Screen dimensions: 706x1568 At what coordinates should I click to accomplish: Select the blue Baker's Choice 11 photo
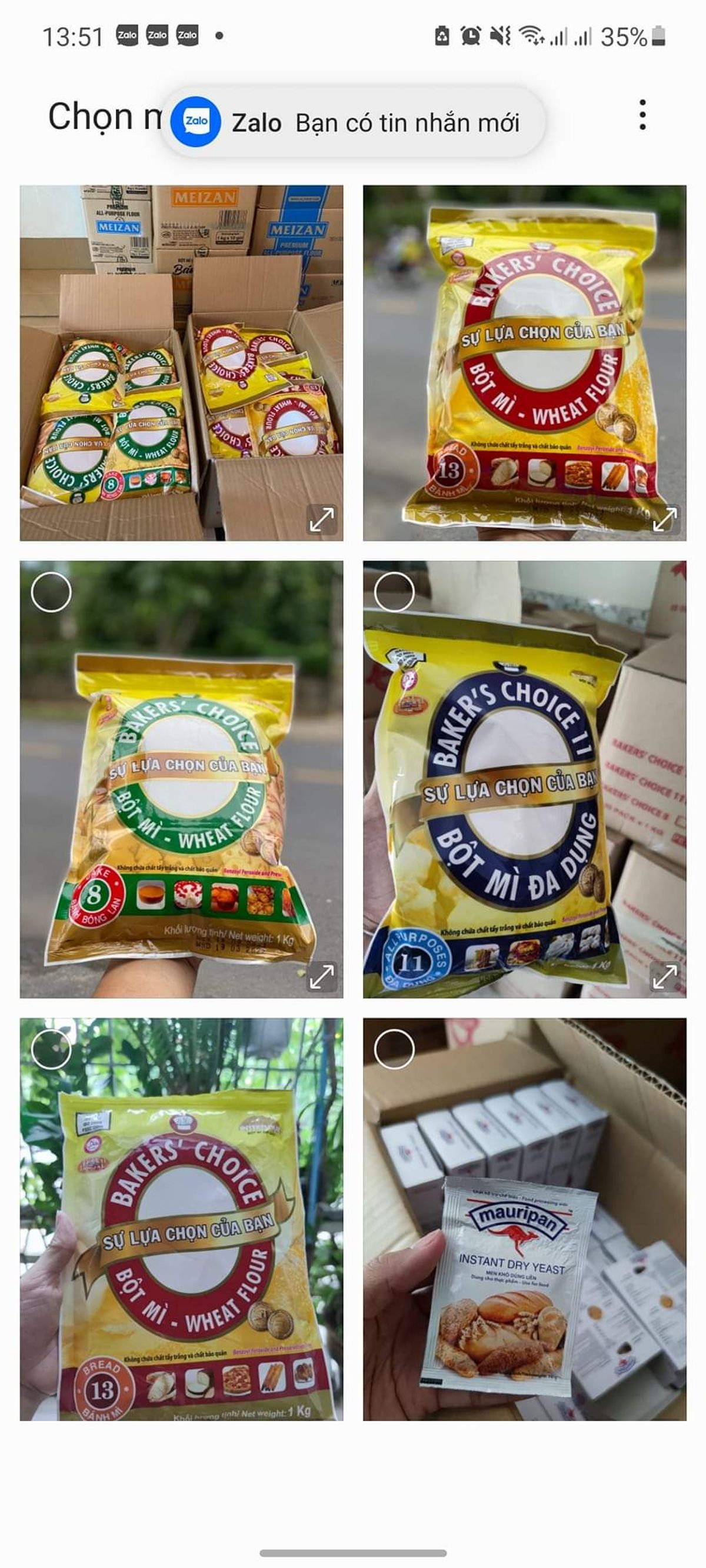[394, 592]
